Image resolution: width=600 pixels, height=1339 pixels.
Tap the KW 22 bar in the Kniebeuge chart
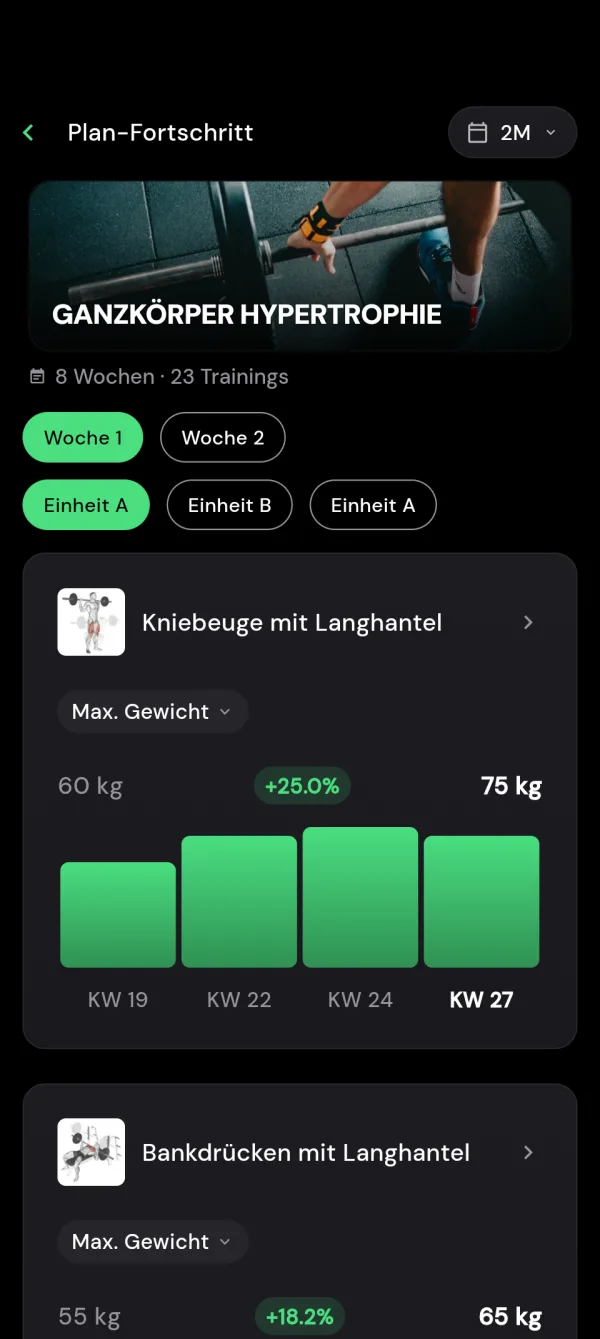(239, 902)
